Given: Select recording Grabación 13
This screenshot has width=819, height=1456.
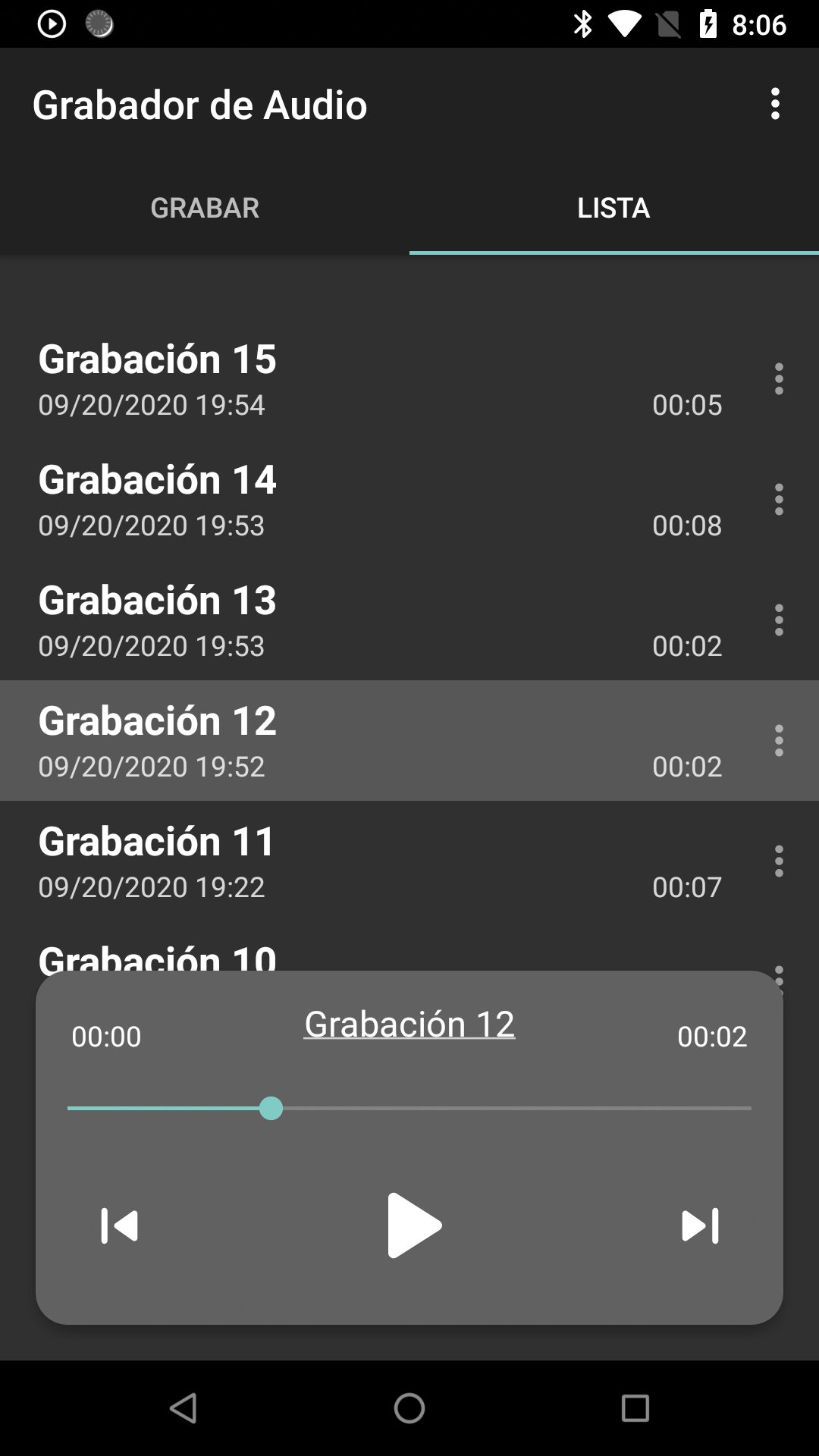Looking at the screenshot, I should pyautogui.click(x=341, y=620).
